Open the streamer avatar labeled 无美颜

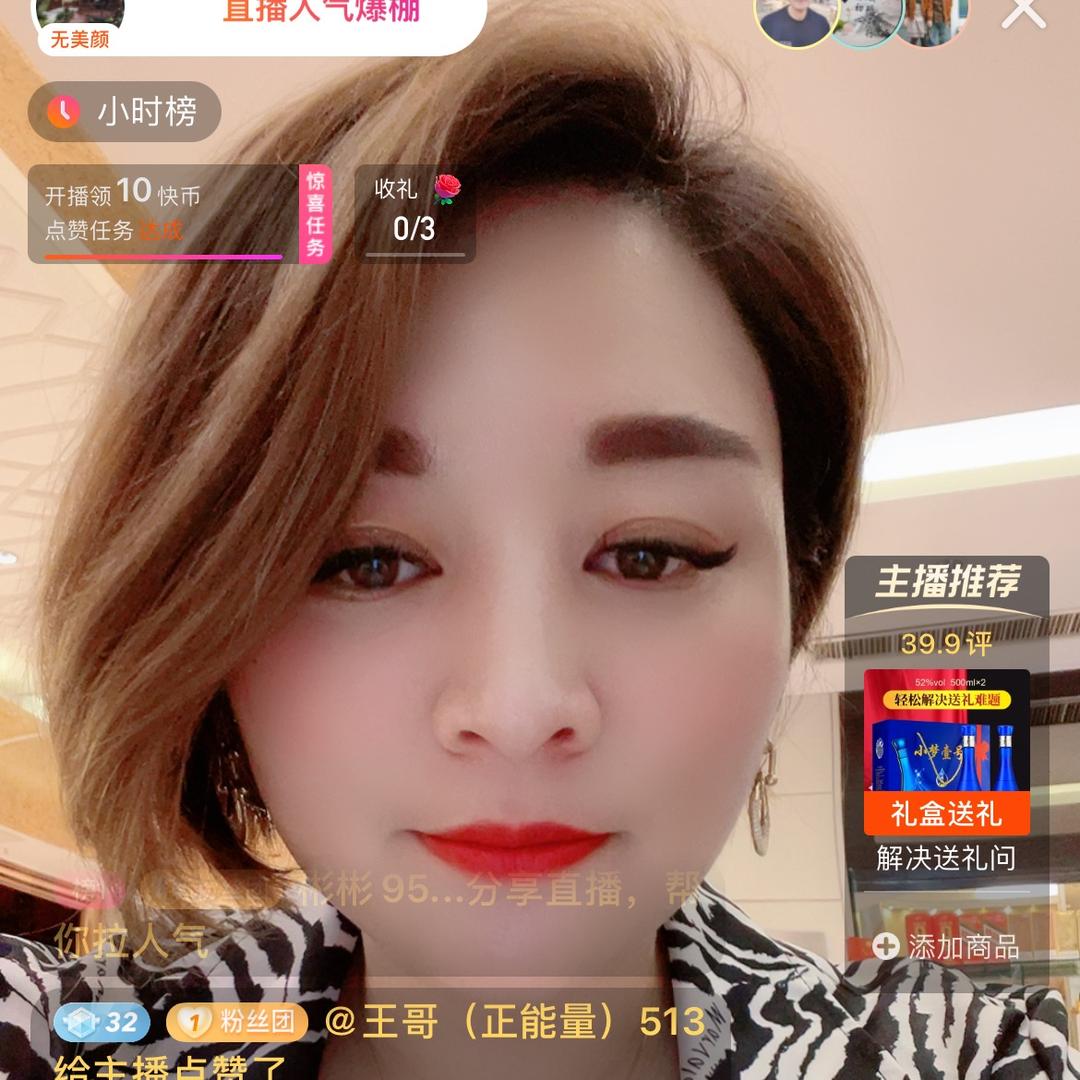coord(80,22)
